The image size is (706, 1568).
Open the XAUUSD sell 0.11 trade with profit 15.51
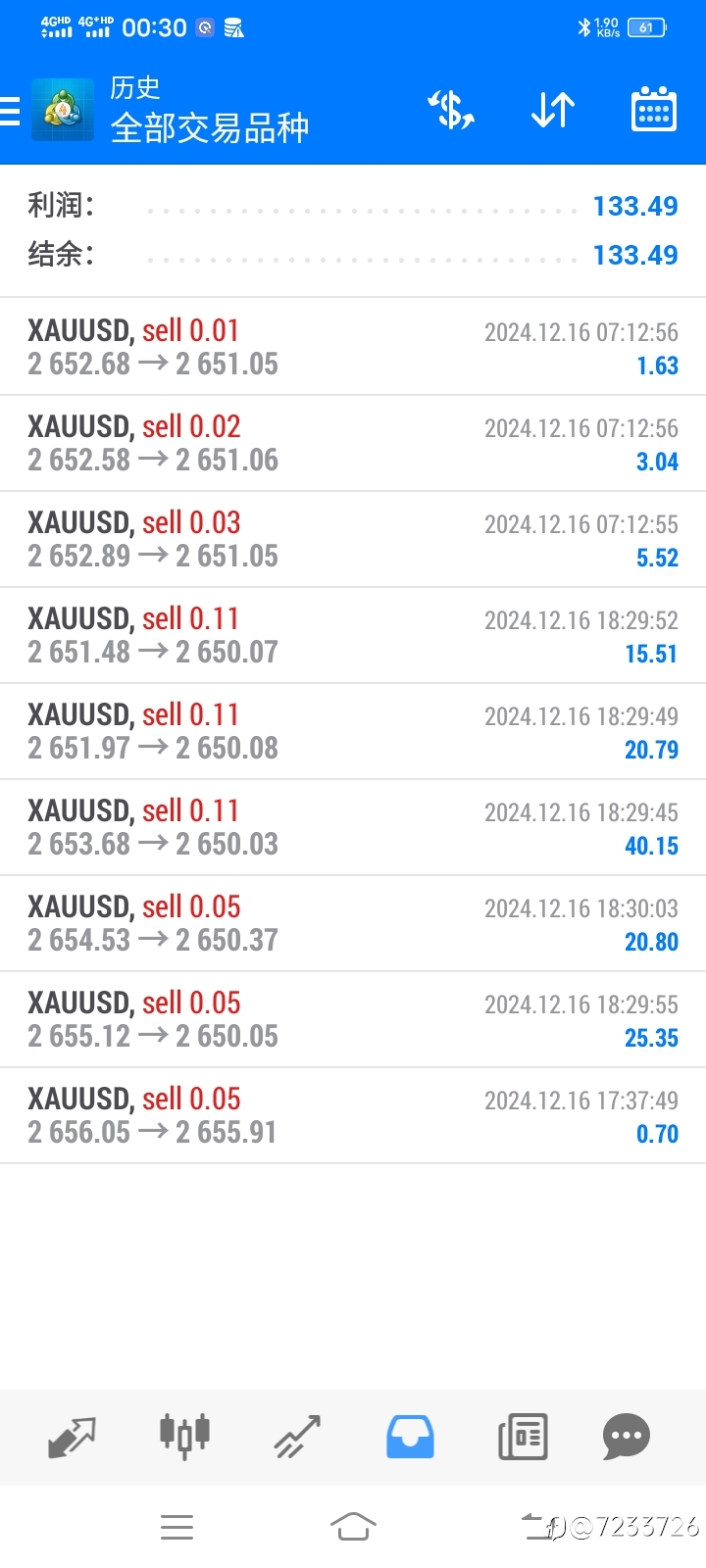click(x=353, y=635)
